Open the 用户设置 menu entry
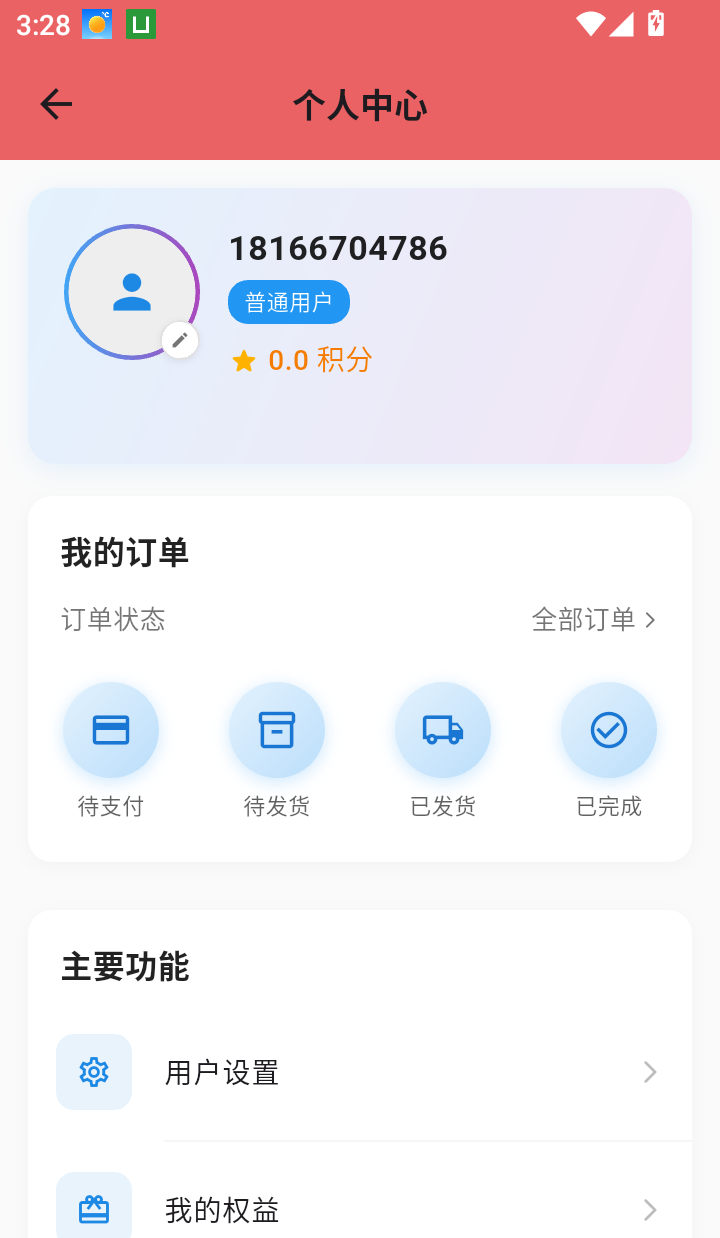Screen dimensions: 720x1238 coord(222,1071)
